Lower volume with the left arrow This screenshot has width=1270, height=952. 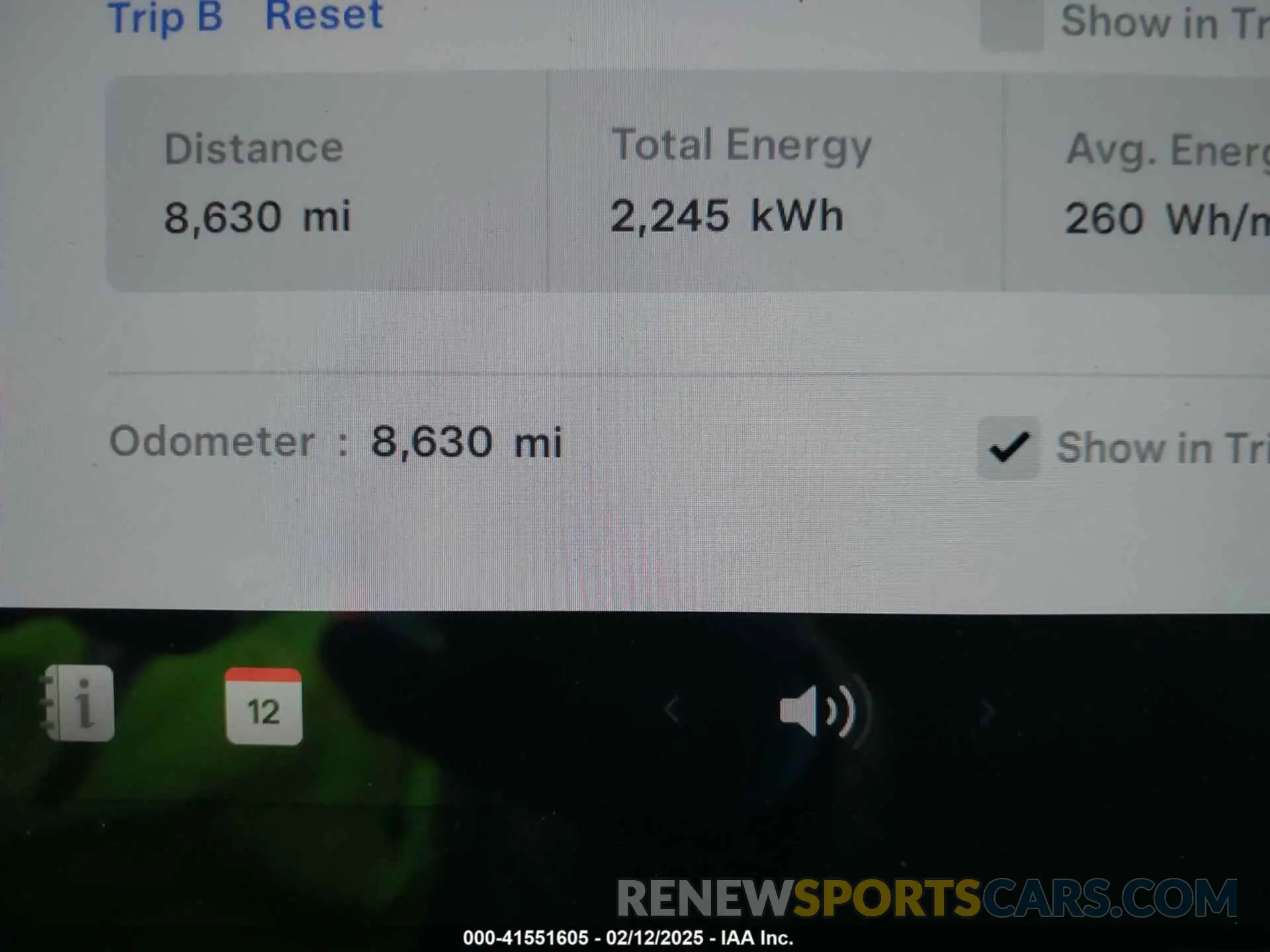[x=672, y=711]
